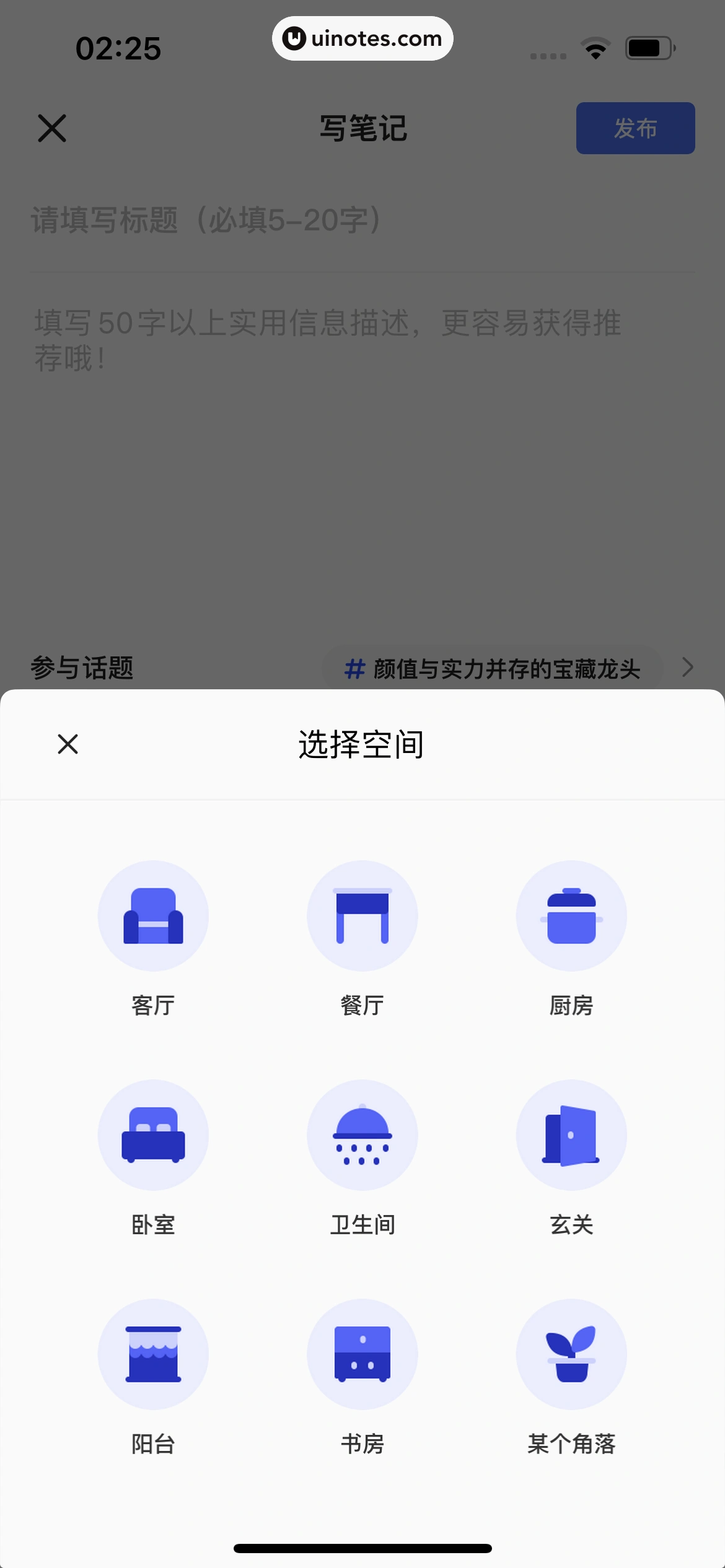Select the 写笔记 title bar
Viewport: 725px width, 1568px height.
coord(362,128)
